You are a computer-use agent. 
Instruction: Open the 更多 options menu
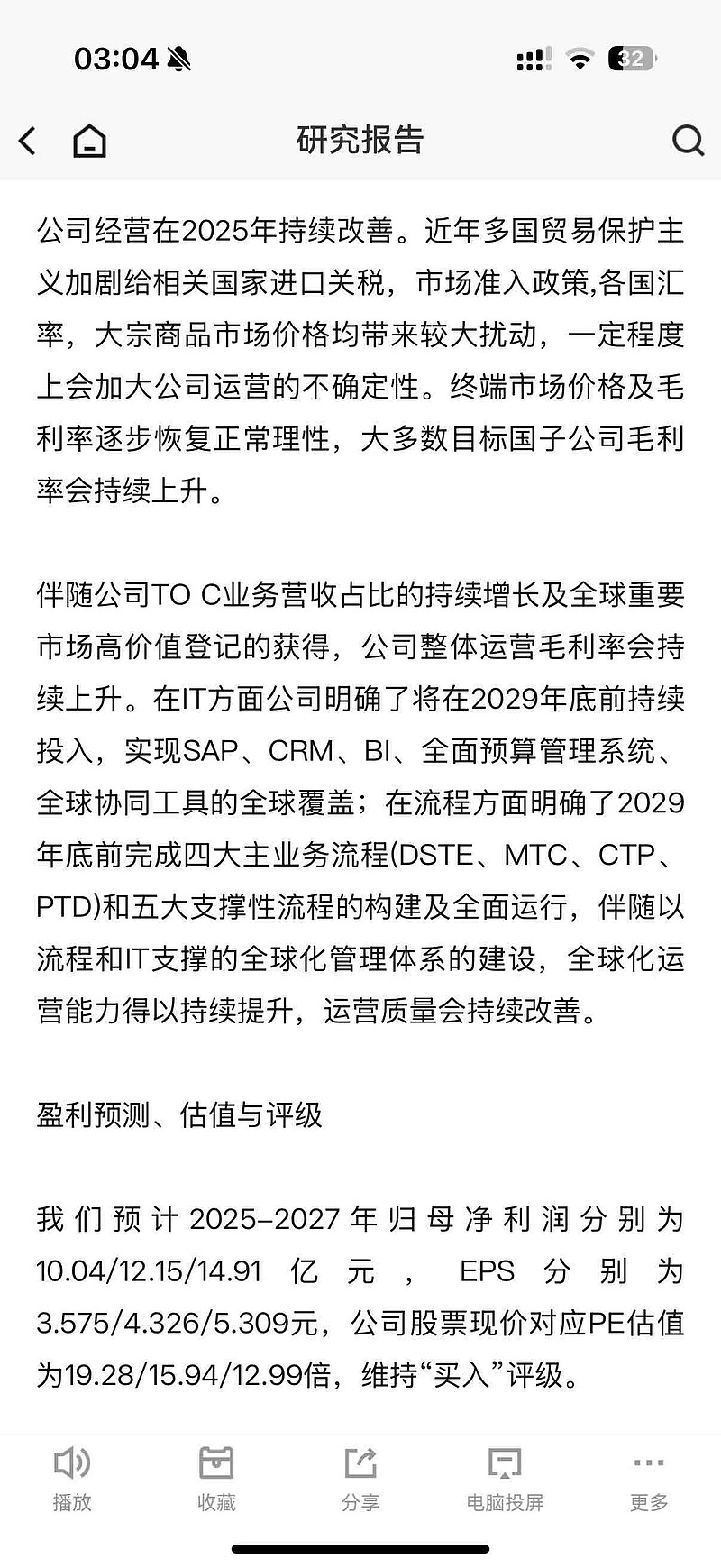click(649, 1479)
